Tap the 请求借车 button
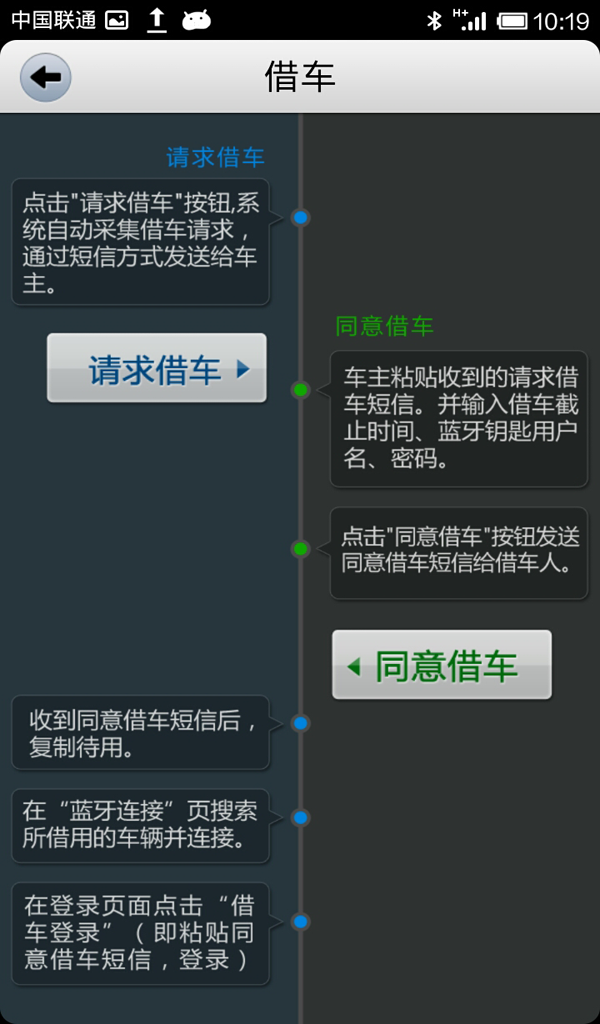600x1024 pixels. click(x=157, y=369)
